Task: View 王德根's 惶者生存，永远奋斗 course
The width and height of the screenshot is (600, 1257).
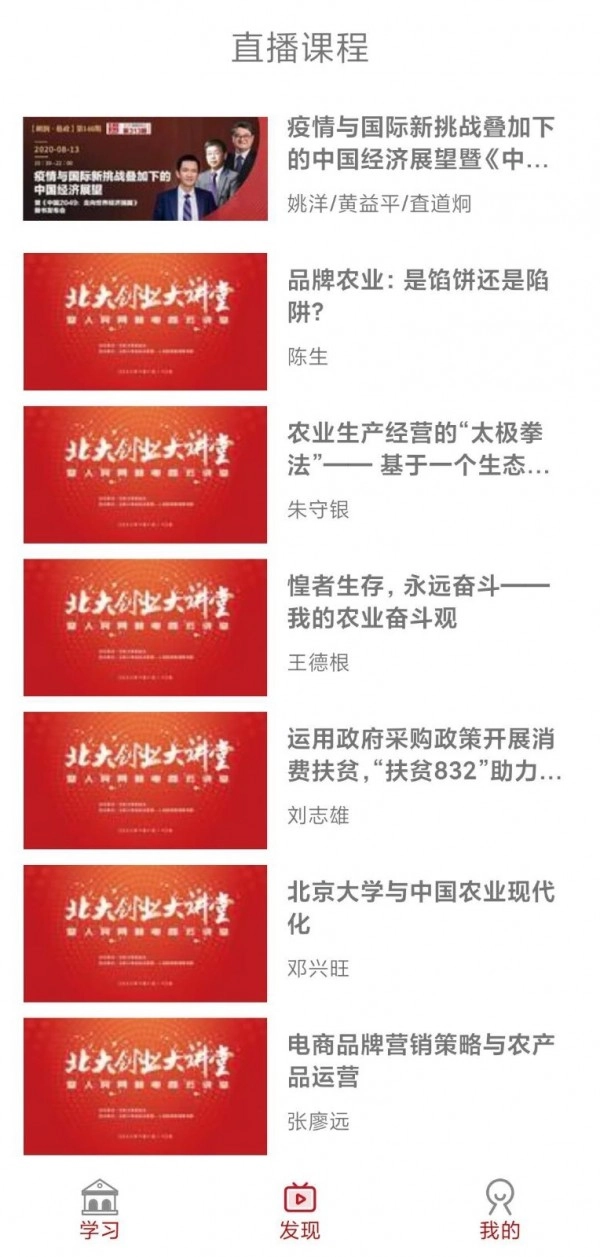Action: (420, 603)
